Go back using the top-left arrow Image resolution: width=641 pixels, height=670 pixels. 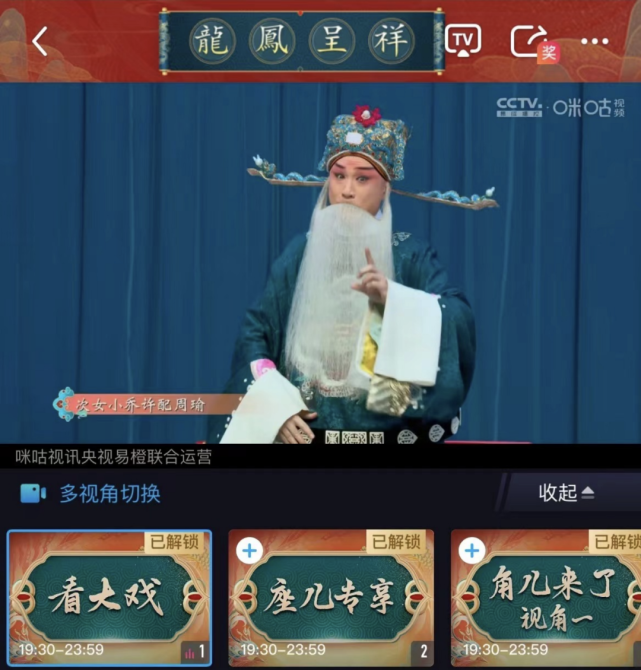pos(40,41)
